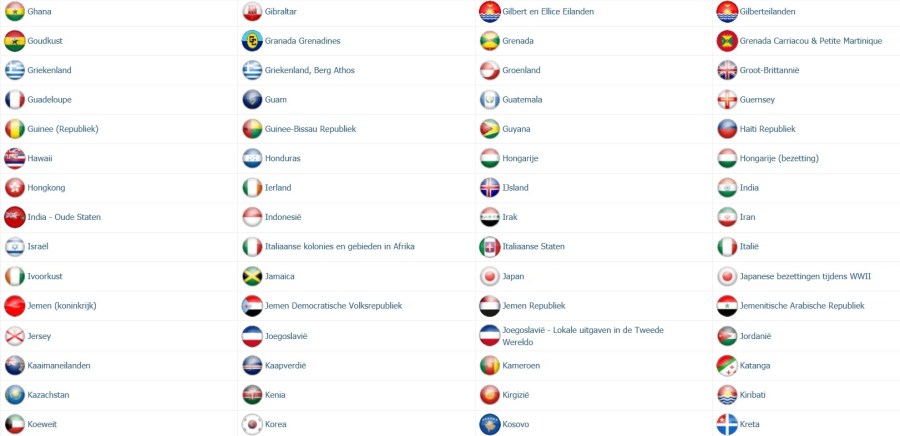Open the Groot-Brittannië entry
Viewport: 900px width, 436px height.
769,70
